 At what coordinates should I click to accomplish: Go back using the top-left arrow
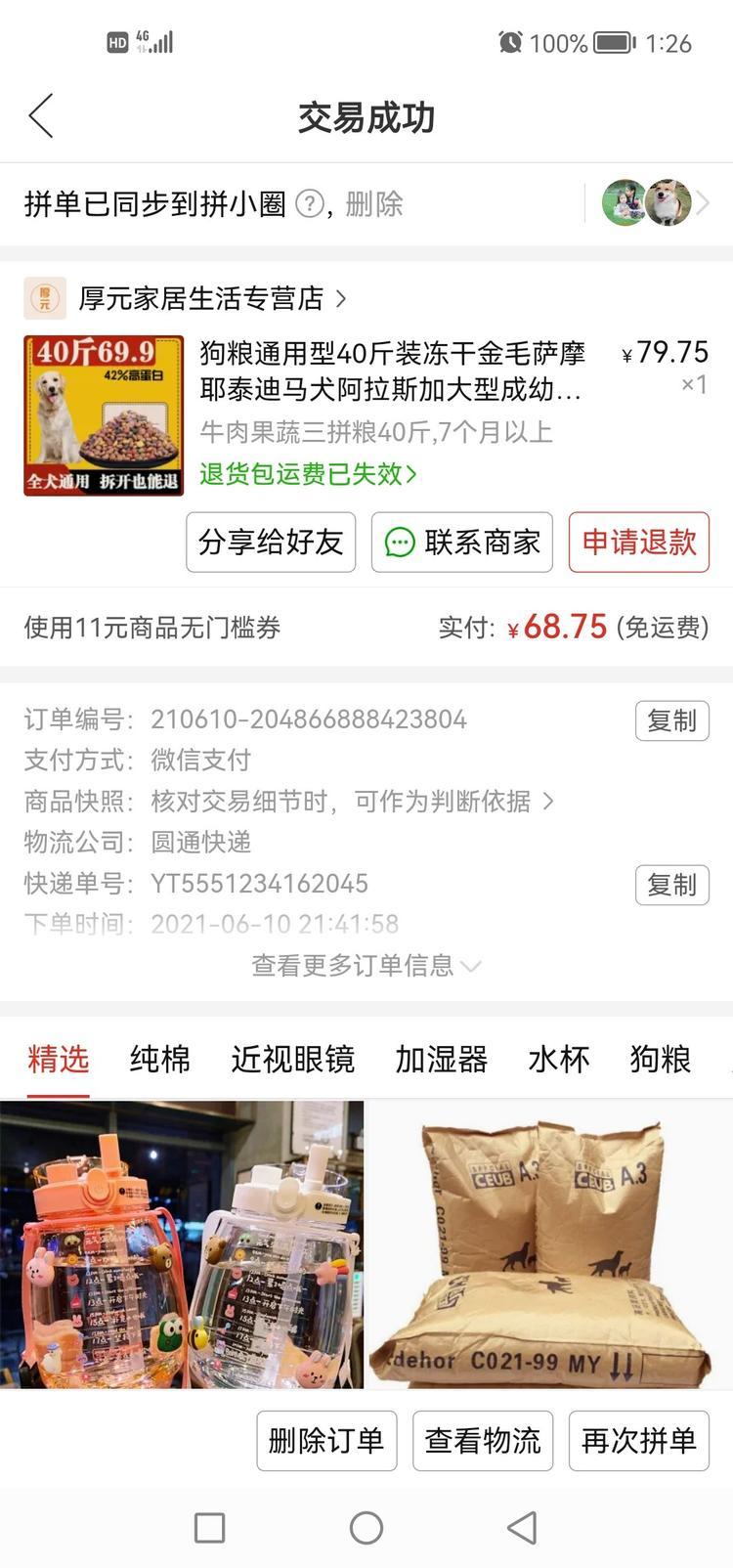tap(41, 117)
